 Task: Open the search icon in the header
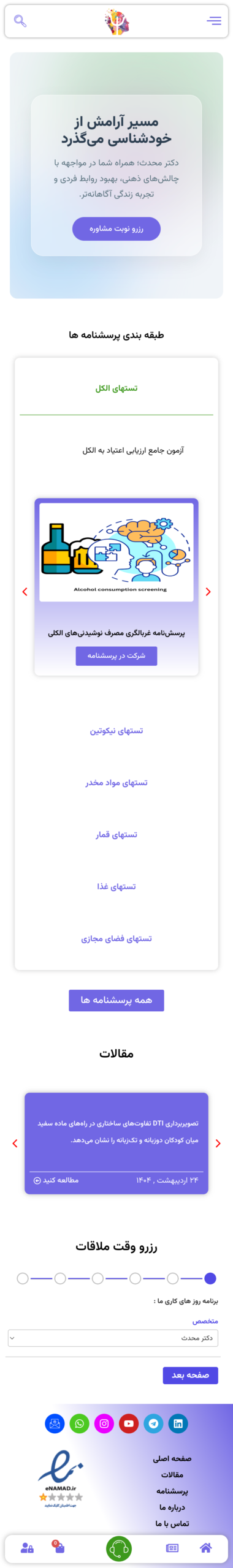tap(20, 21)
